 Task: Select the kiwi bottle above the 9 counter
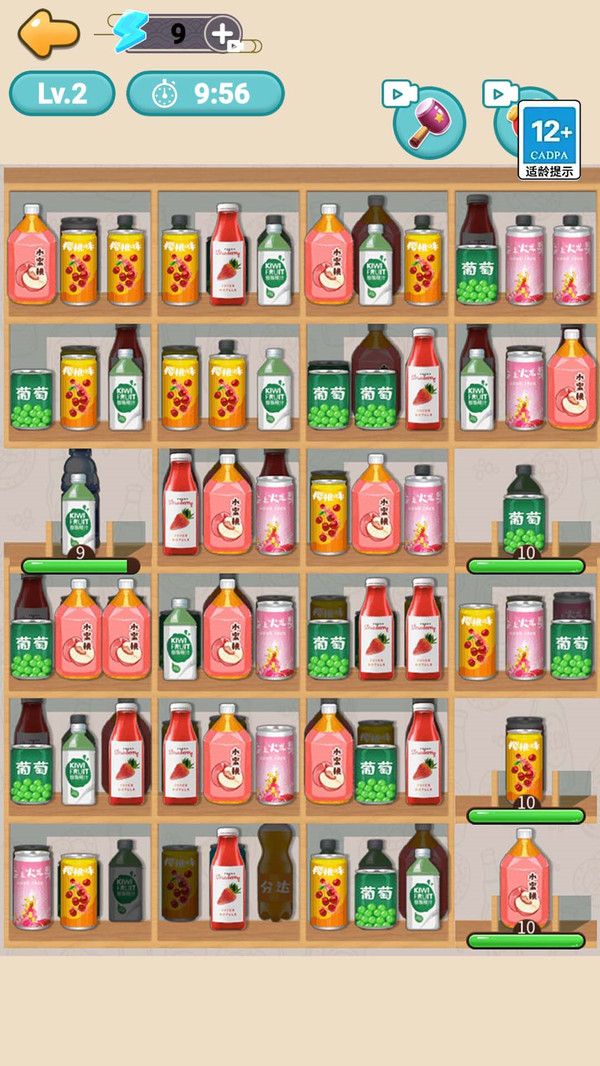(x=79, y=512)
